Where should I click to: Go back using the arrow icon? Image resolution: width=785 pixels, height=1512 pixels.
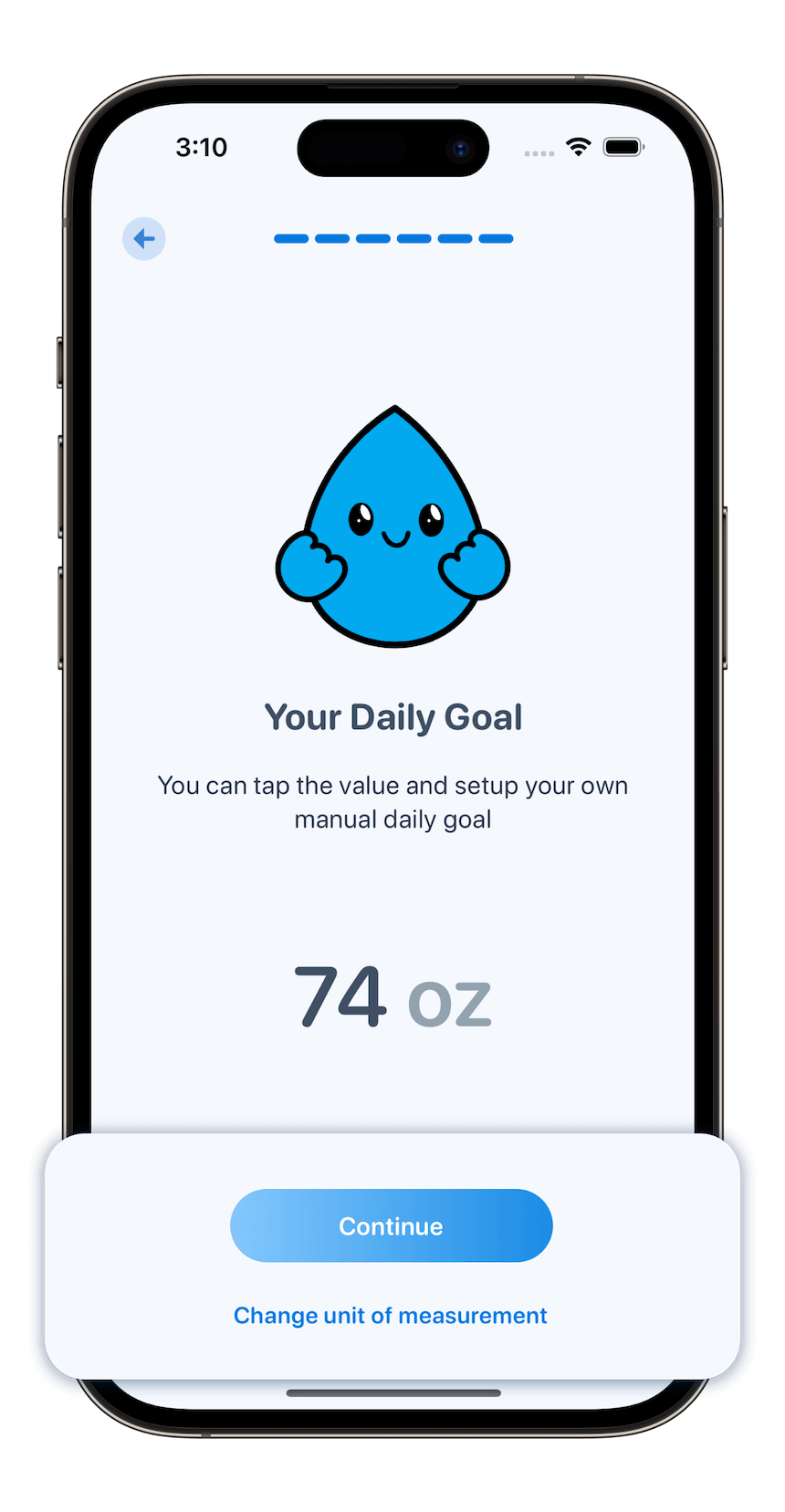click(x=144, y=239)
